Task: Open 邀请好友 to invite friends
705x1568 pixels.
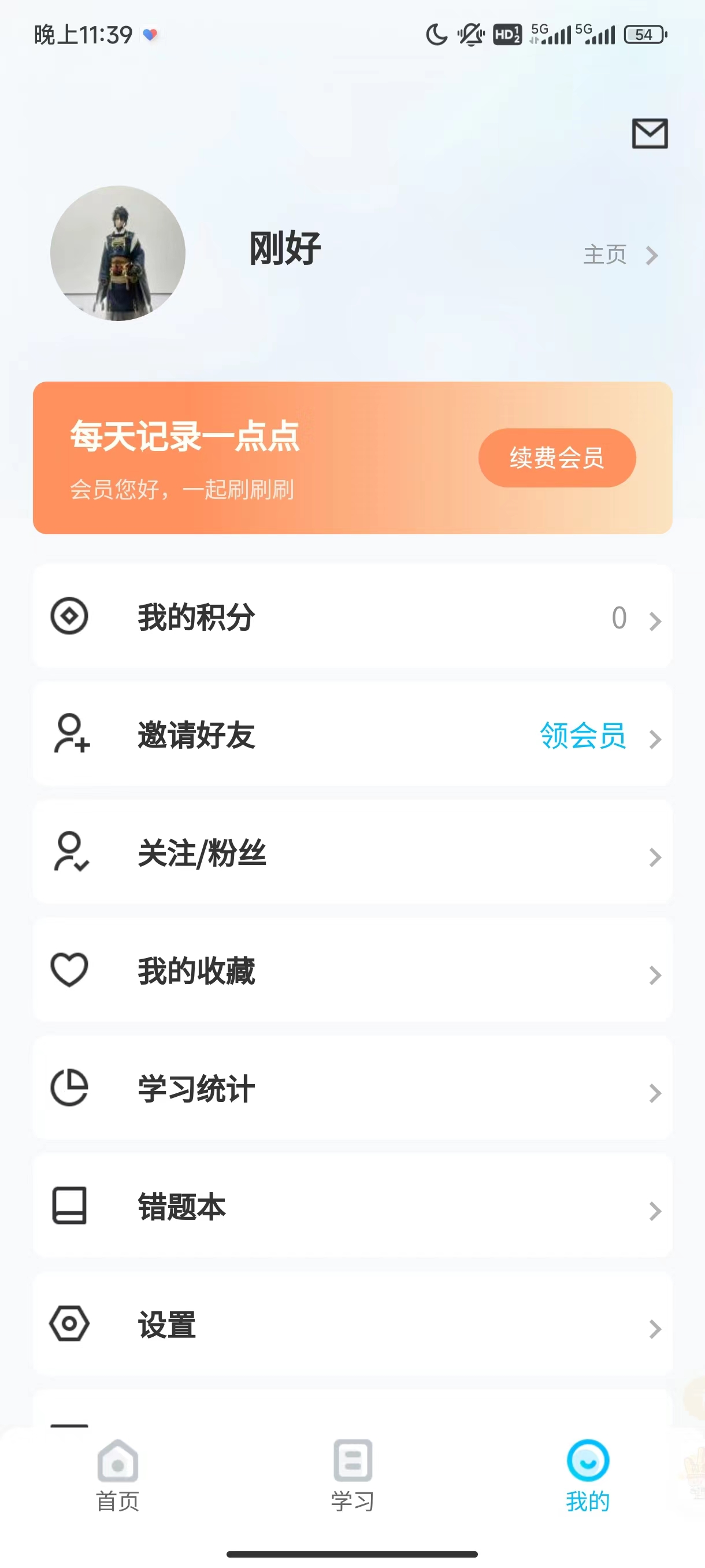Action: pos(352,735)
